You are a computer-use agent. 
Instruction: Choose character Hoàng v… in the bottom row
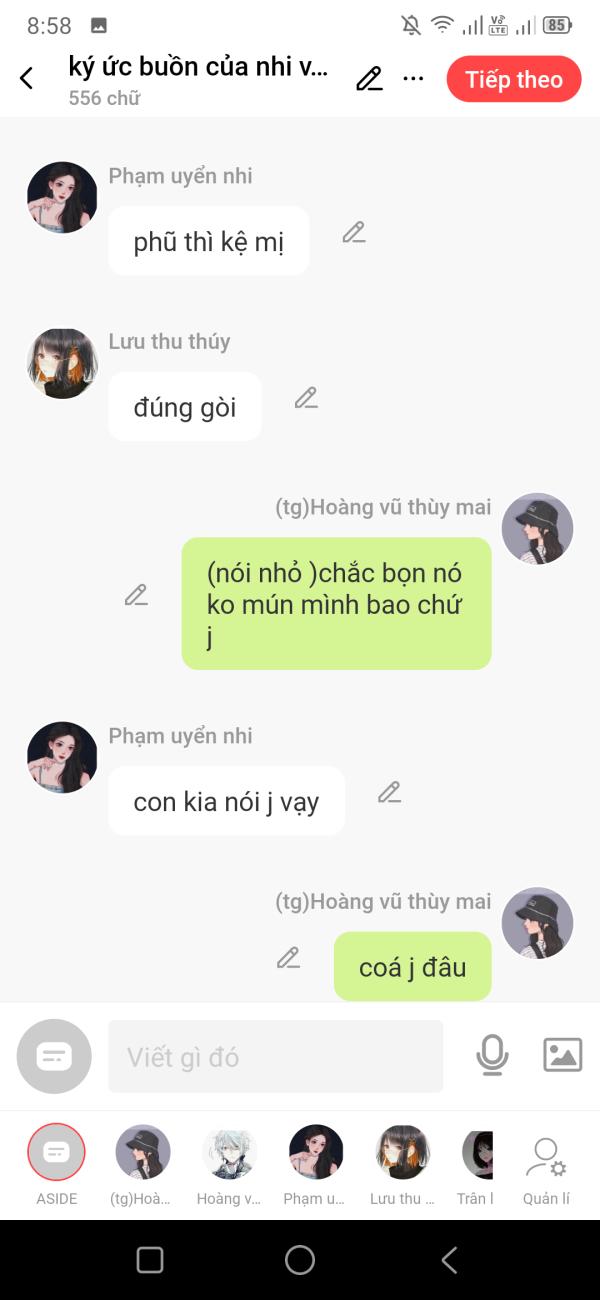pos(229,1165)
